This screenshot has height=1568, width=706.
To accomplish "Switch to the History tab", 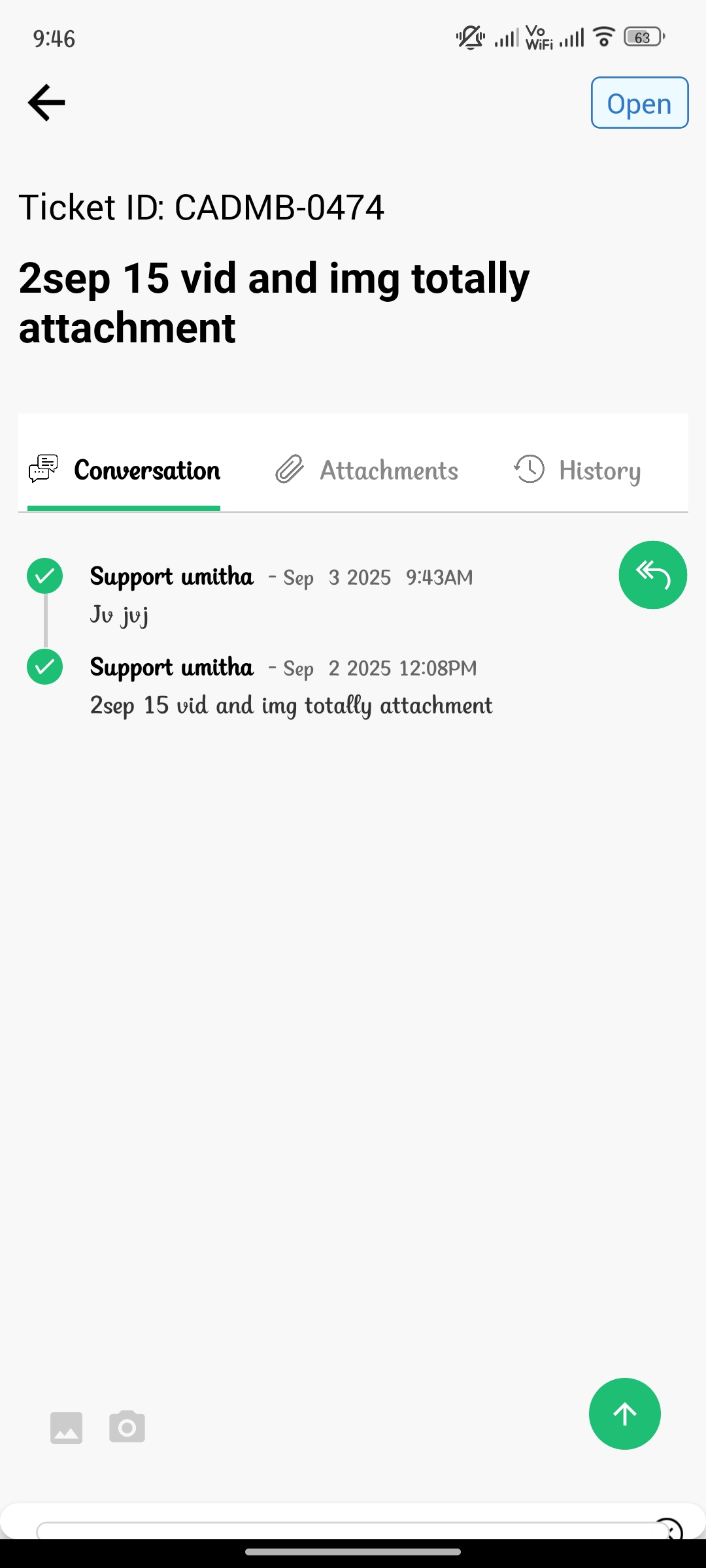I will [577, 470].
